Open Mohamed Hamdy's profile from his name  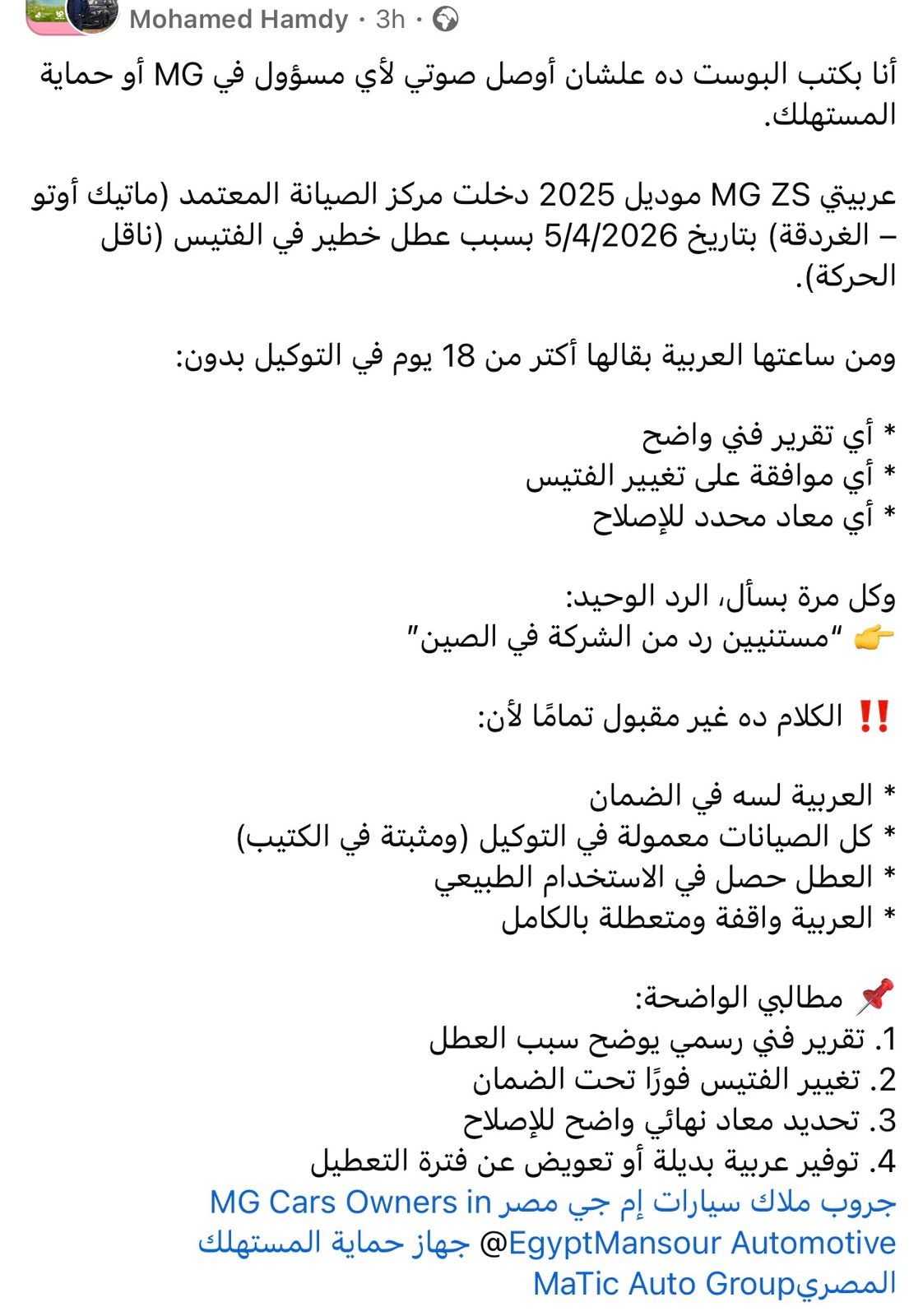coord(239,19)
